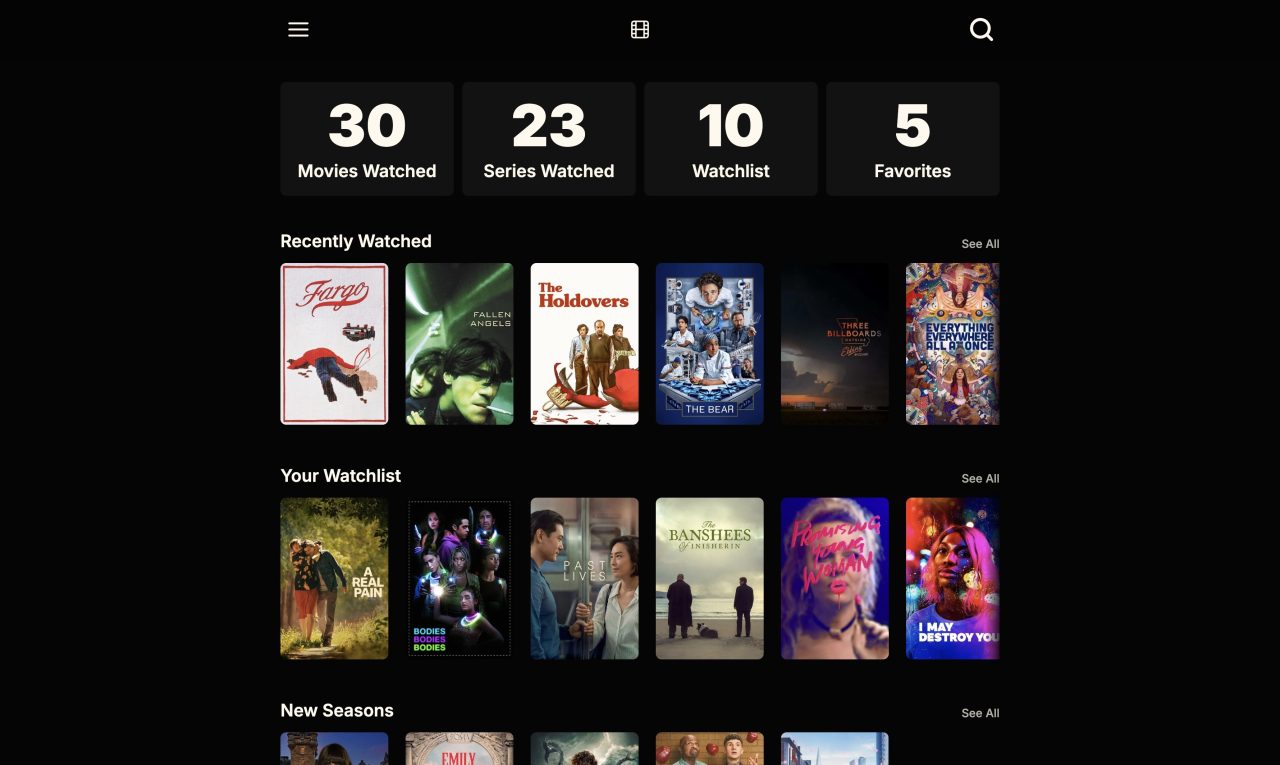
Task: Open the Three Billboards poster
Action: [835, 344]
